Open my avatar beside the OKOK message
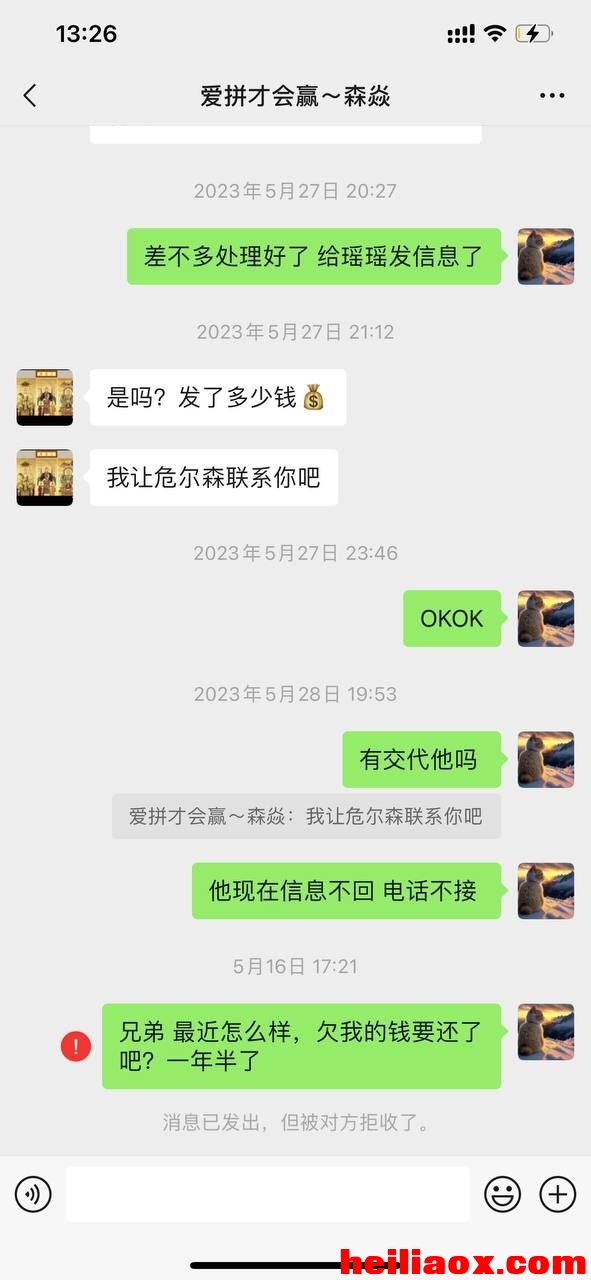The width and height of the screenshot is (591, 1280). (x=546, y=618)
